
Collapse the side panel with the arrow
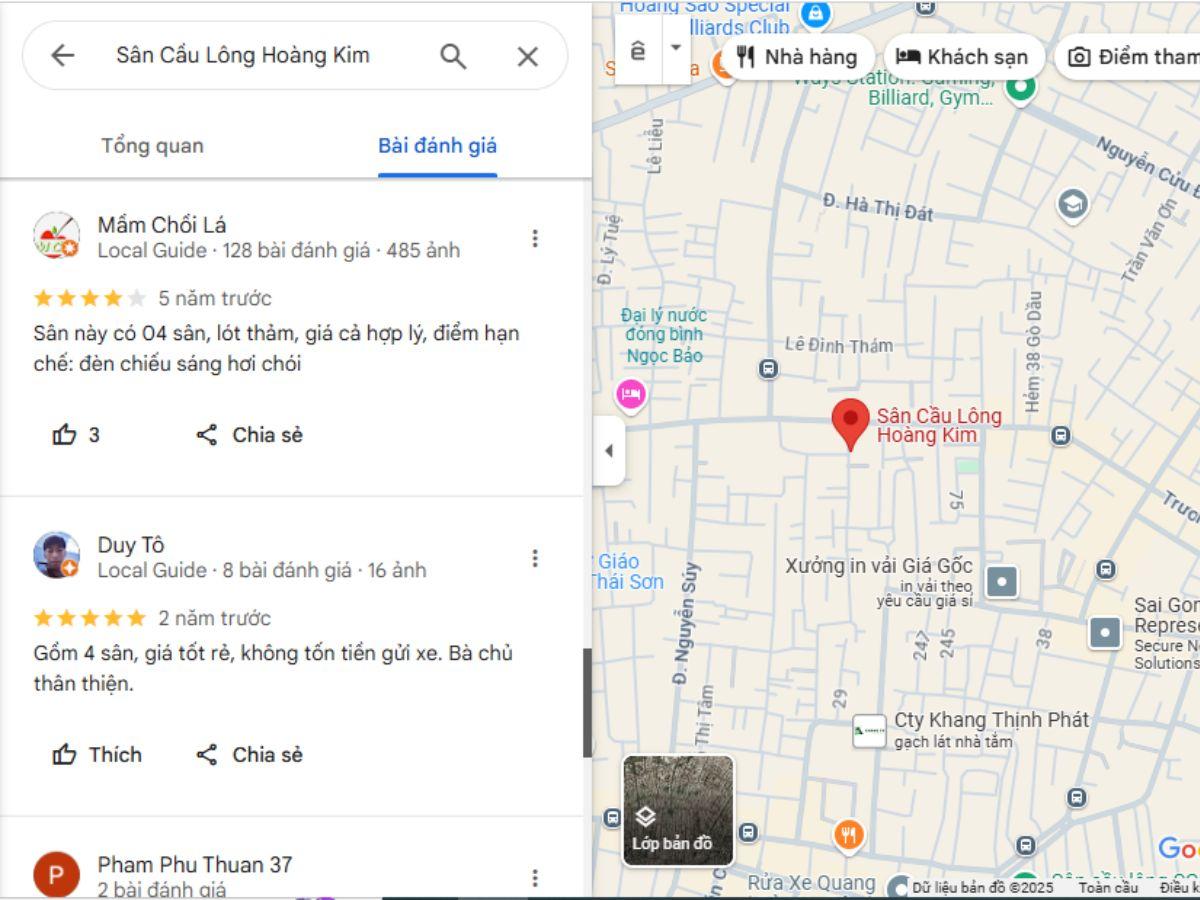pyautogui.click(x=609, y=451)
